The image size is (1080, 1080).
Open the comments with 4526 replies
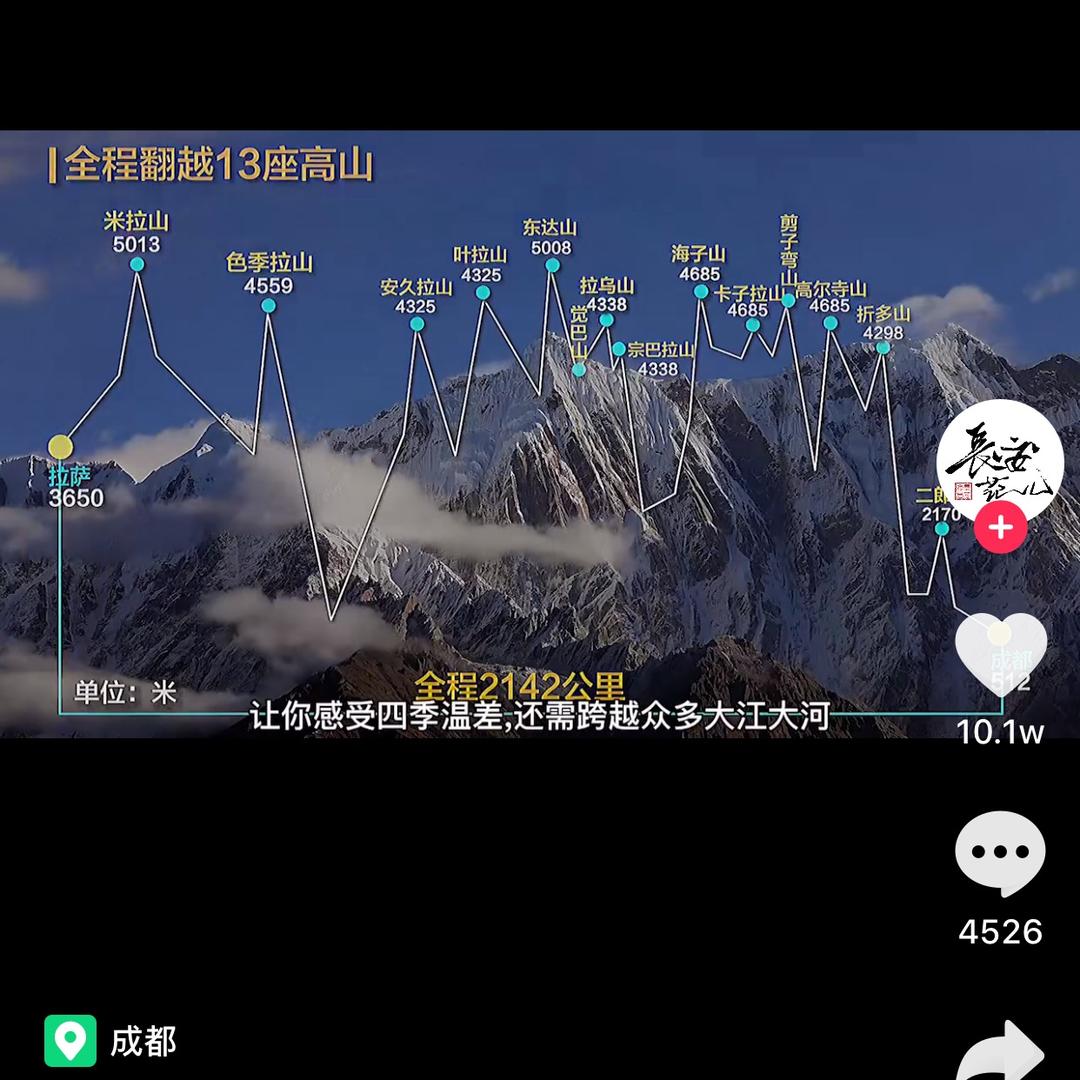click(x=1000, y=855)
